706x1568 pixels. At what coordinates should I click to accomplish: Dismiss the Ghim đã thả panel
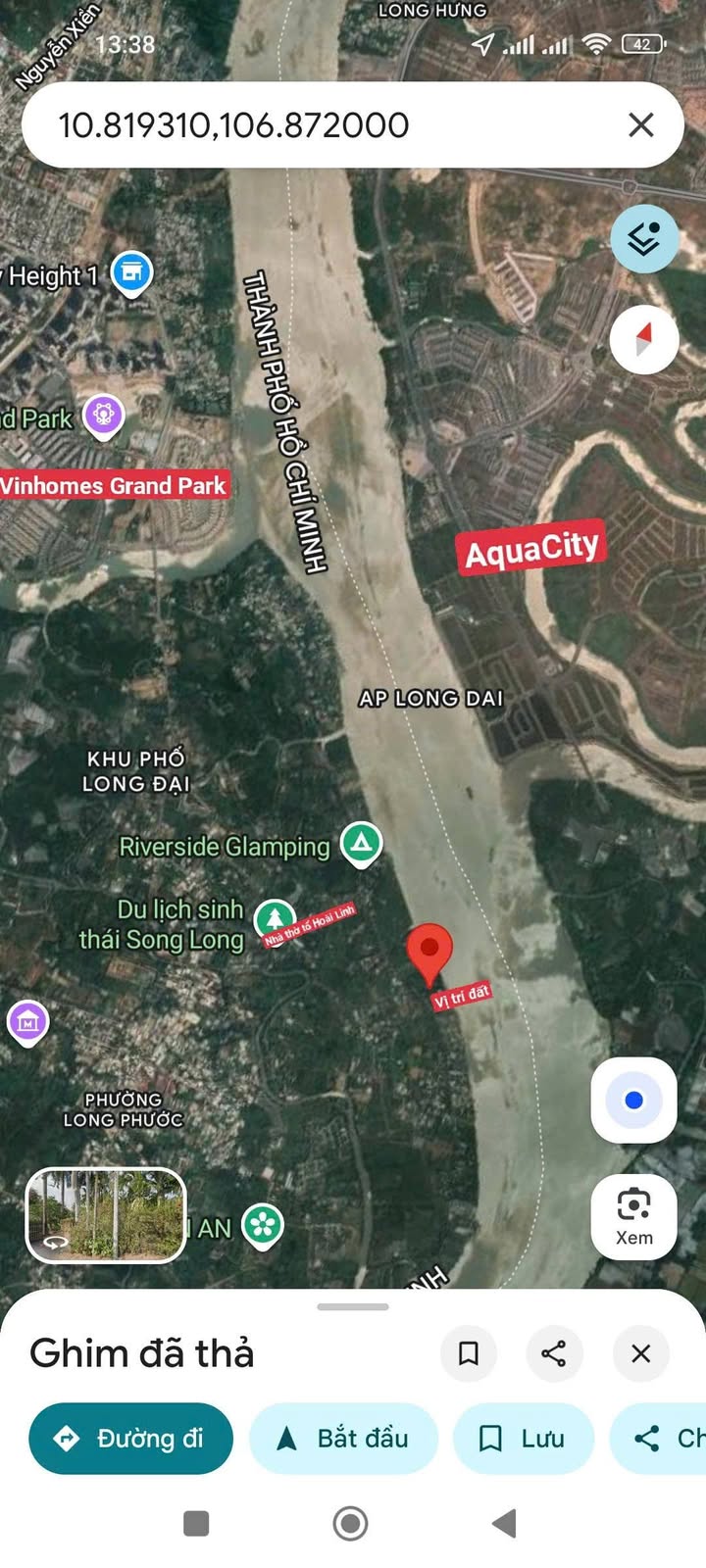click(x=640, y=1353)
